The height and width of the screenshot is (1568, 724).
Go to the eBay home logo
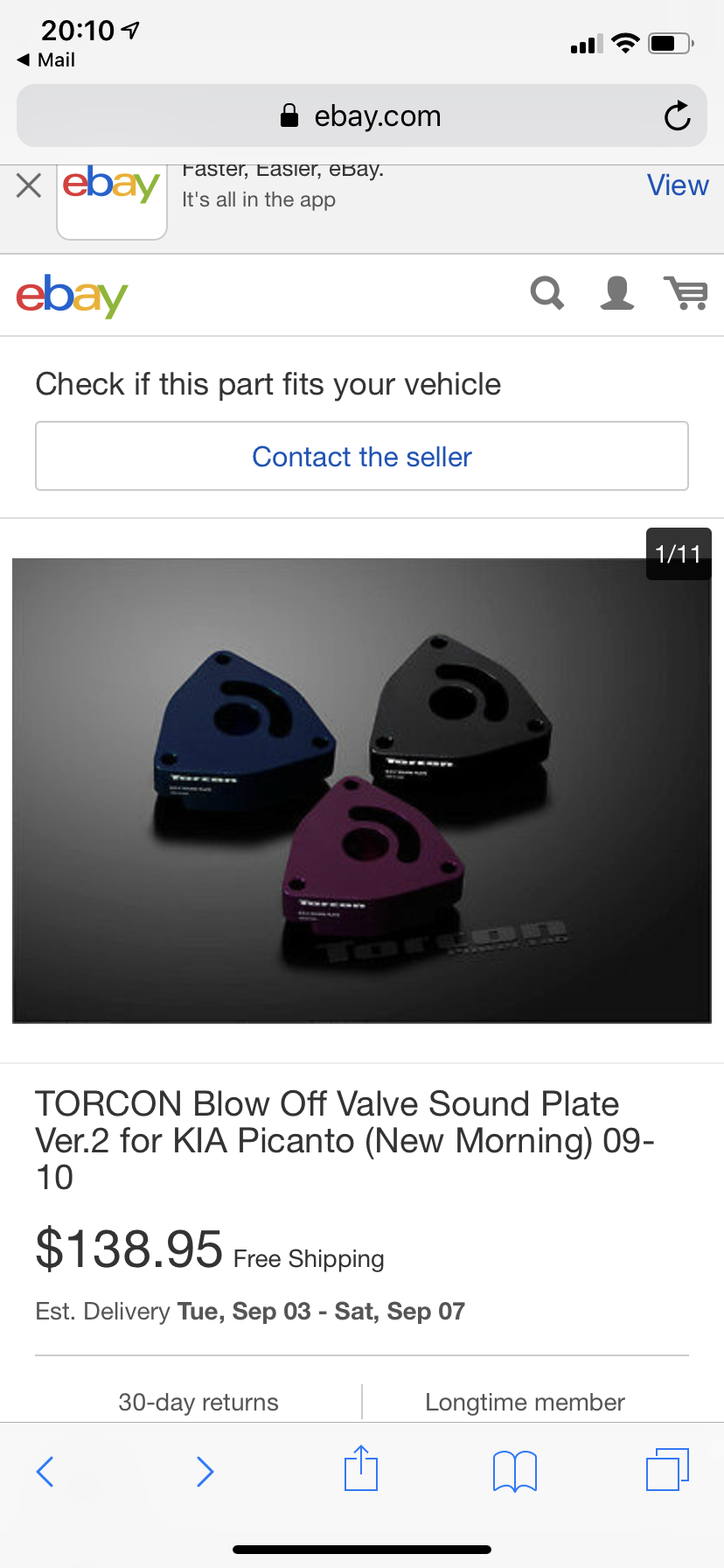[x=72, y=296]
